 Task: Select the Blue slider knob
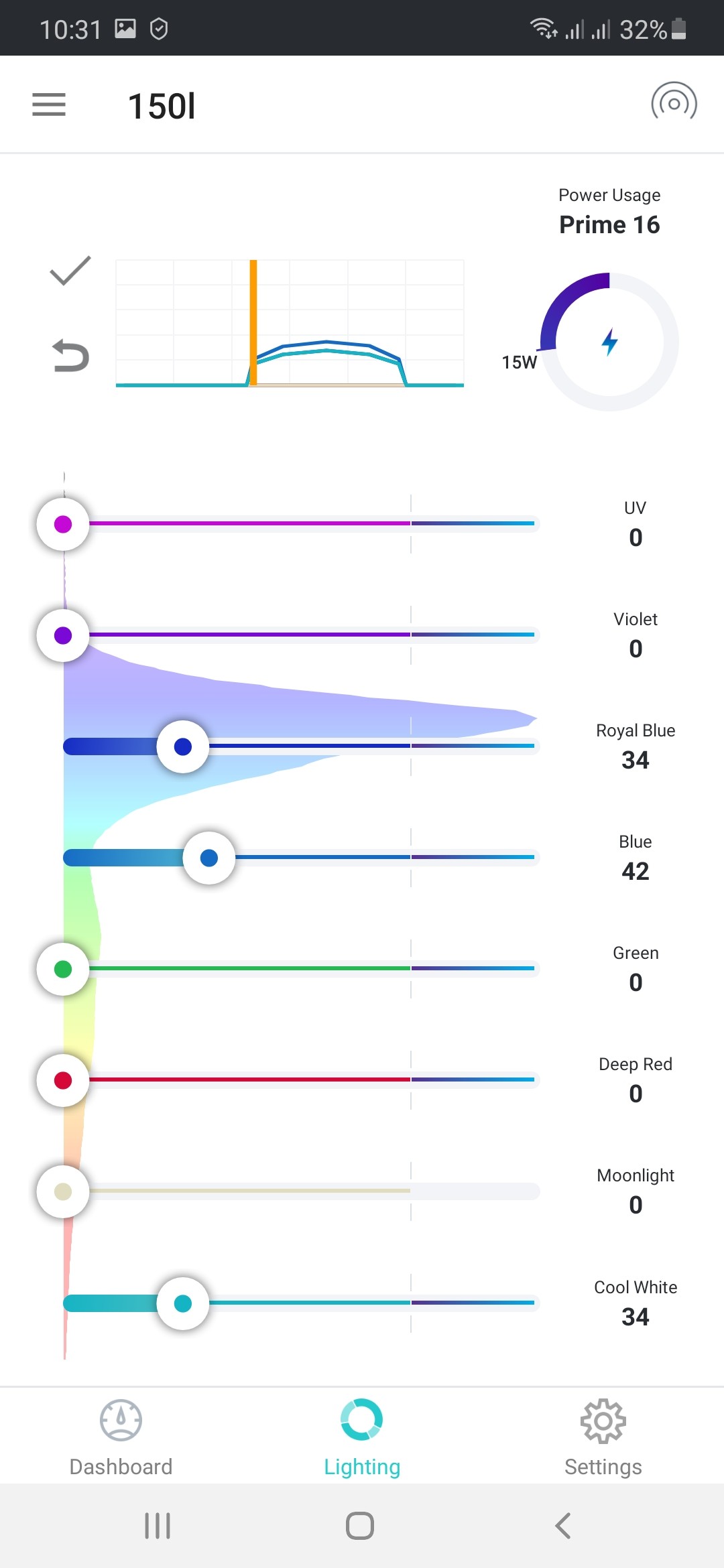pyautogui.click(x=209, y=858)
